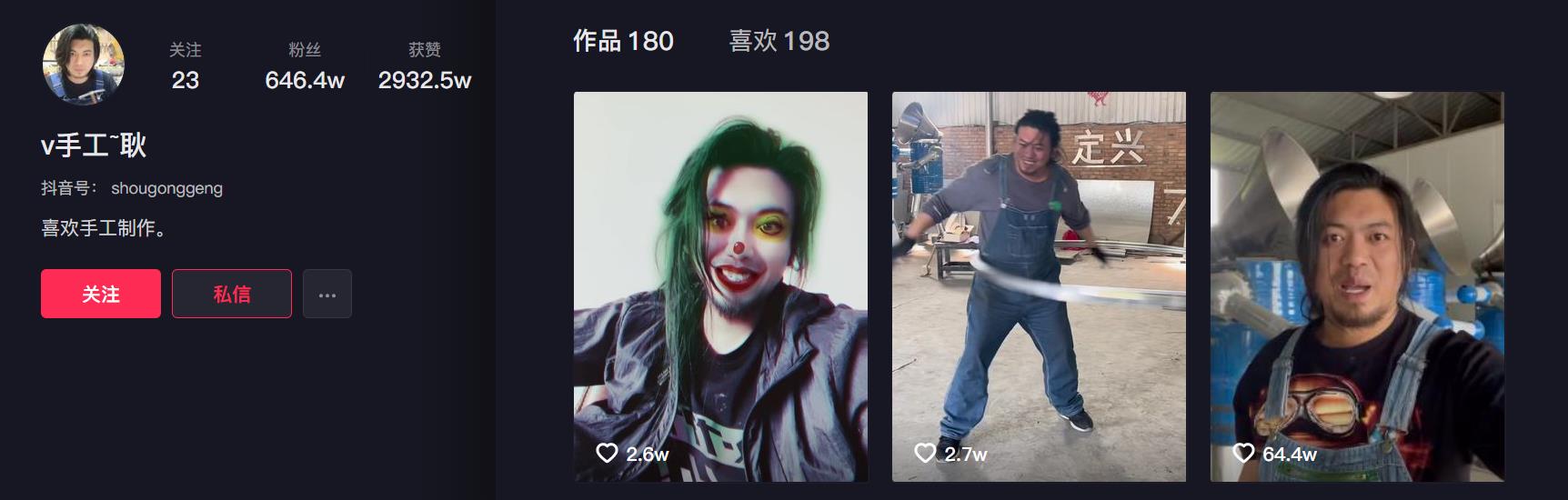Viewport: 1568px width, 500px height.
Task: View the profile avatar picture
Action: click(84, 65)
